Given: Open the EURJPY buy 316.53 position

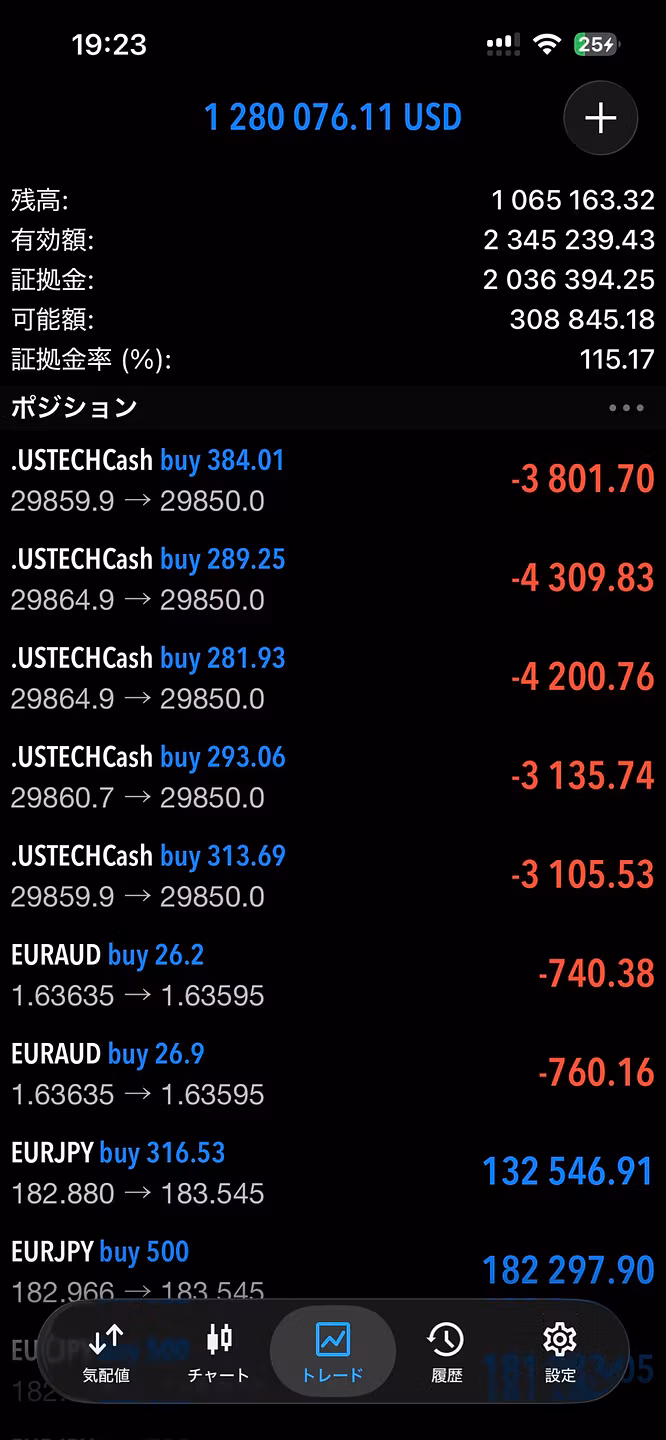Looking at the screenshot, I should point(333,1173).
